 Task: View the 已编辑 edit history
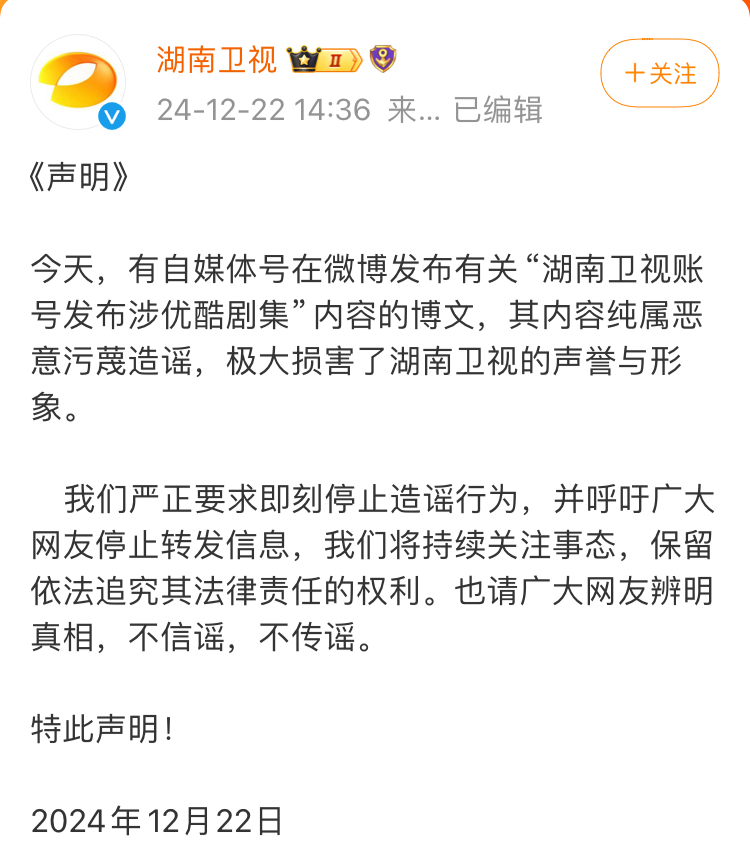click(x=498, y=109)
